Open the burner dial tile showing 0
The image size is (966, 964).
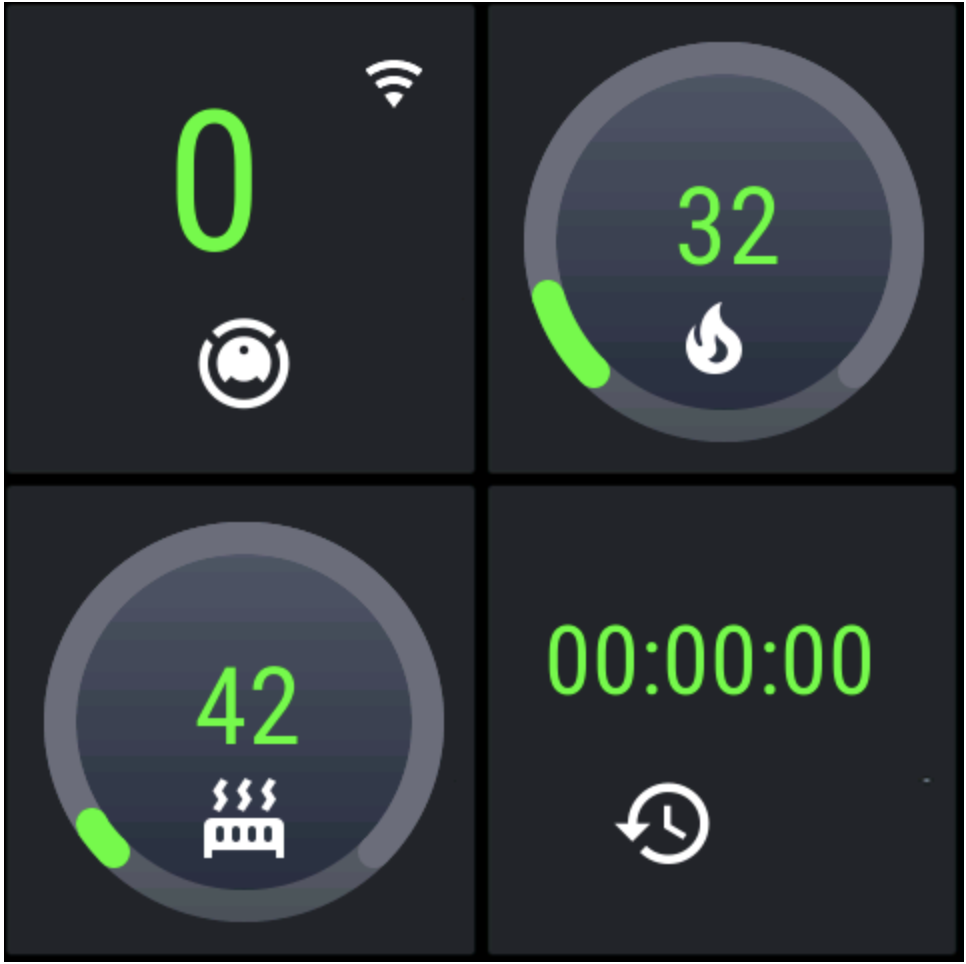239,238
